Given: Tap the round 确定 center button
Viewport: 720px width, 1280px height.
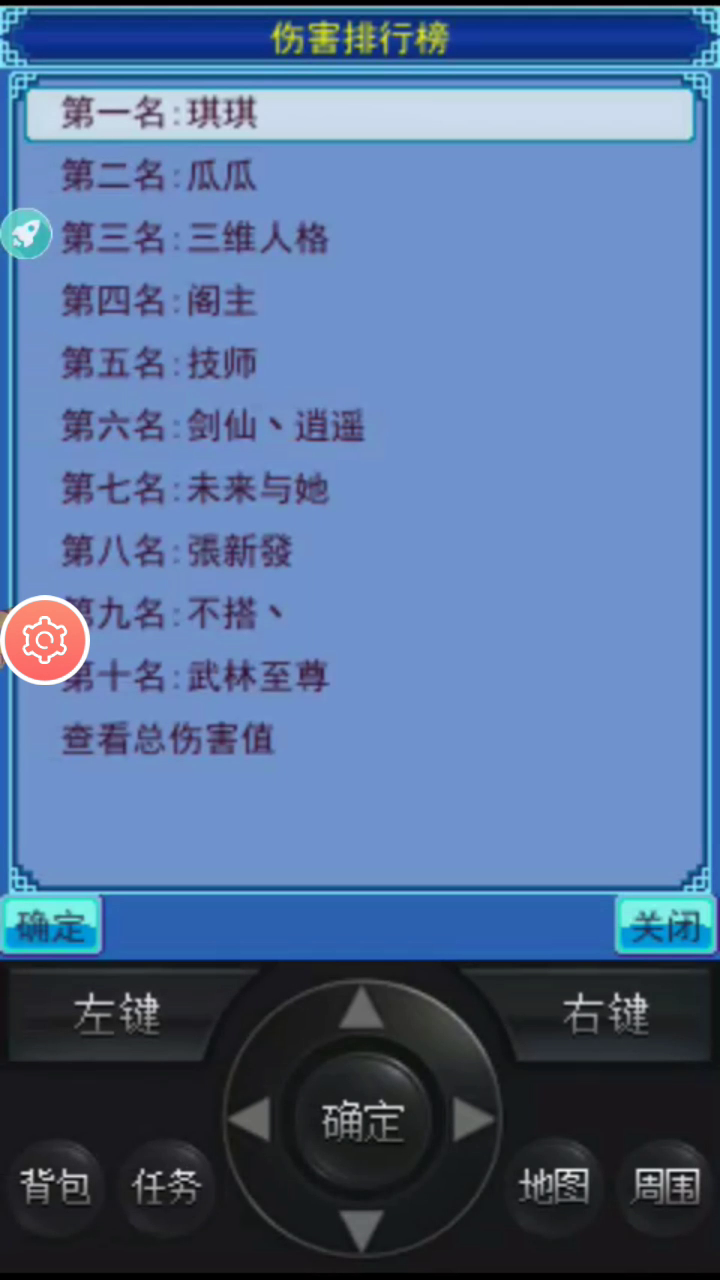Looking at the screenshot, I should coord(362,1121).
